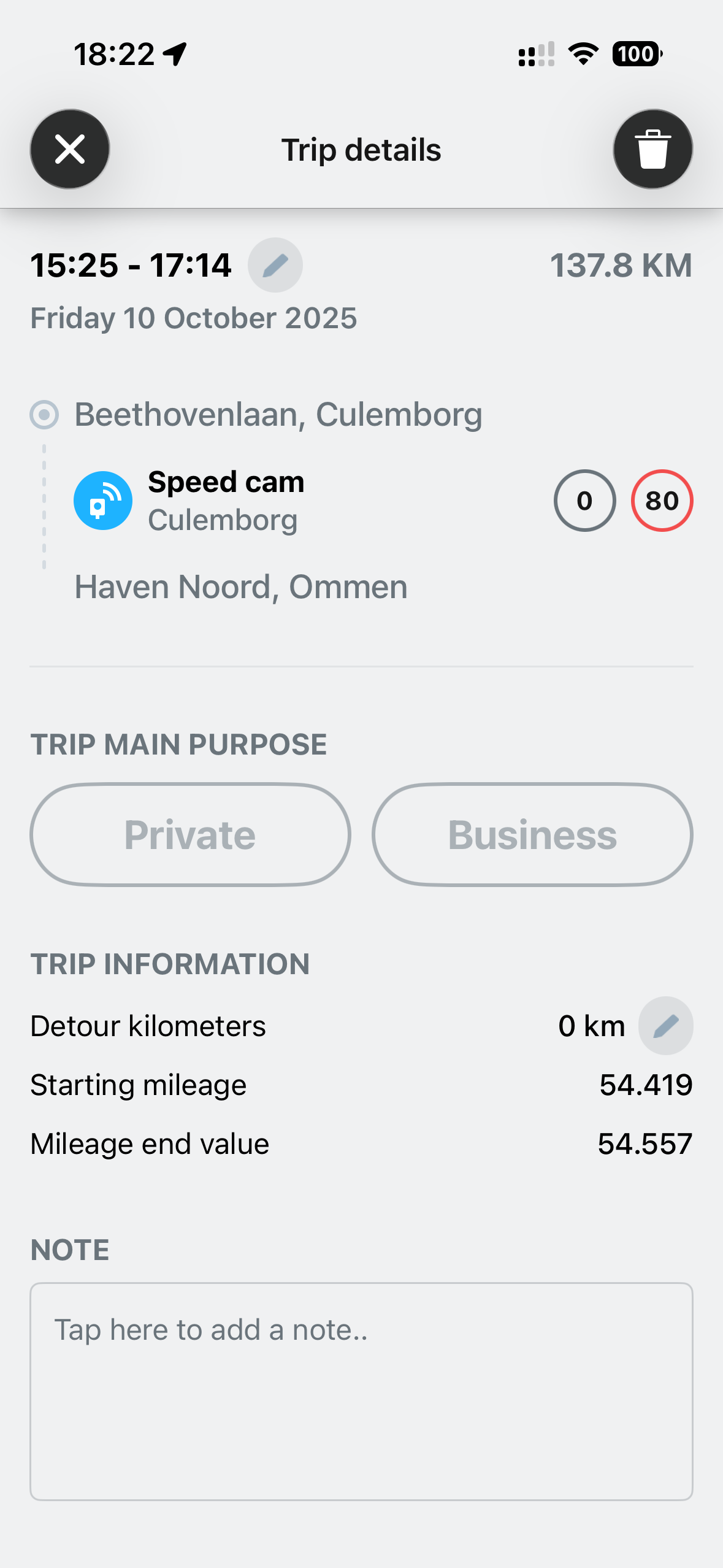Edit the detour kilometers value

pyautogui.click(x=665, y=1026)
